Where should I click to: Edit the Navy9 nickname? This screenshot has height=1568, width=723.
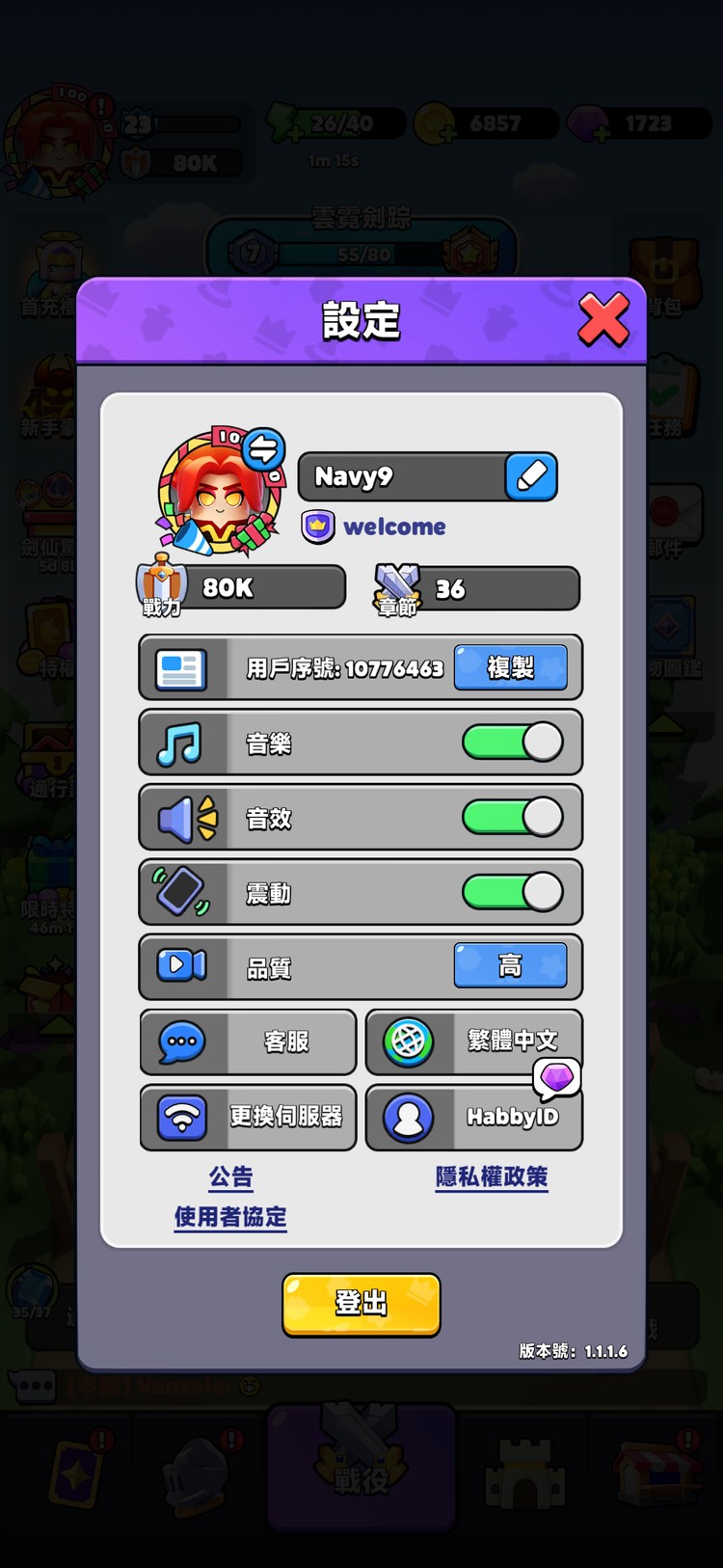click(531, 476)
